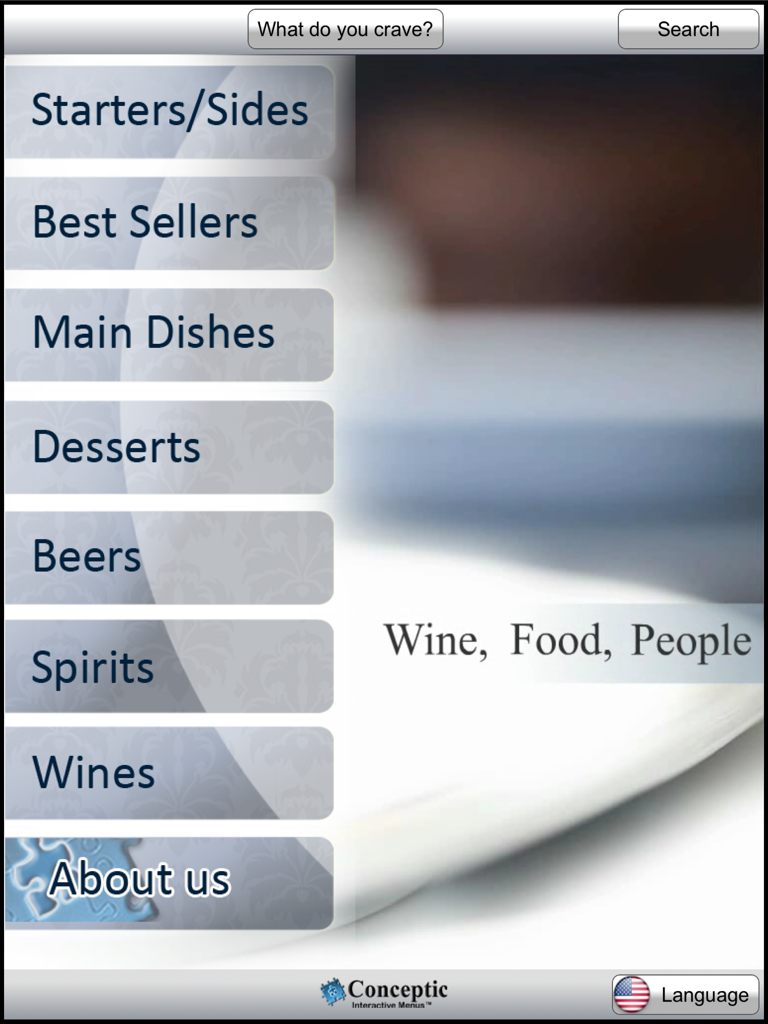Show the Beers selection
The image size is (768, 1024).
168,558
